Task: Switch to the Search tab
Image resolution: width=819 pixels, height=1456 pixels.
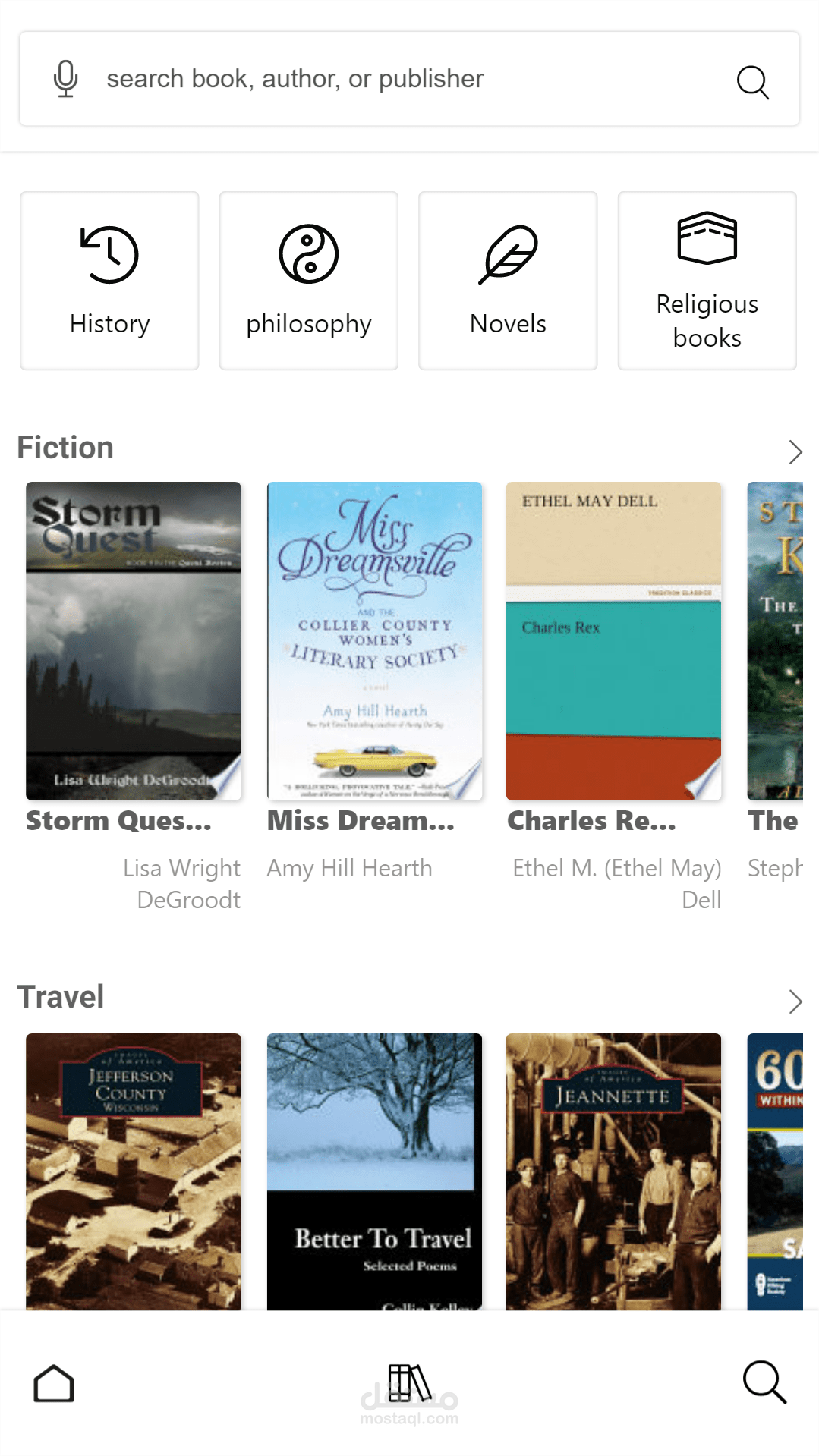Action: [x=764, y=1382]
